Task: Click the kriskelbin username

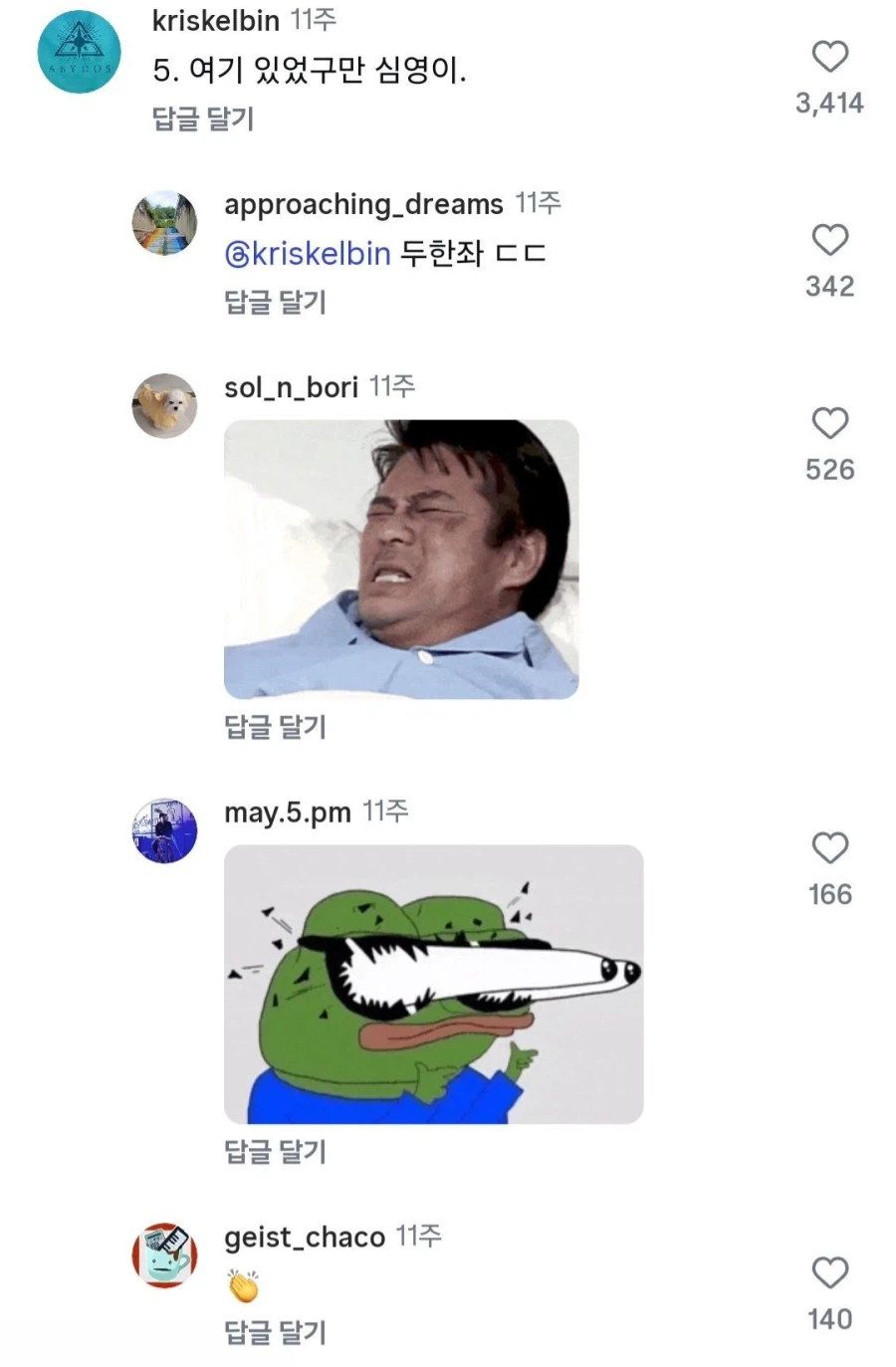Action: pyautogui.click(x=214, y=20)
